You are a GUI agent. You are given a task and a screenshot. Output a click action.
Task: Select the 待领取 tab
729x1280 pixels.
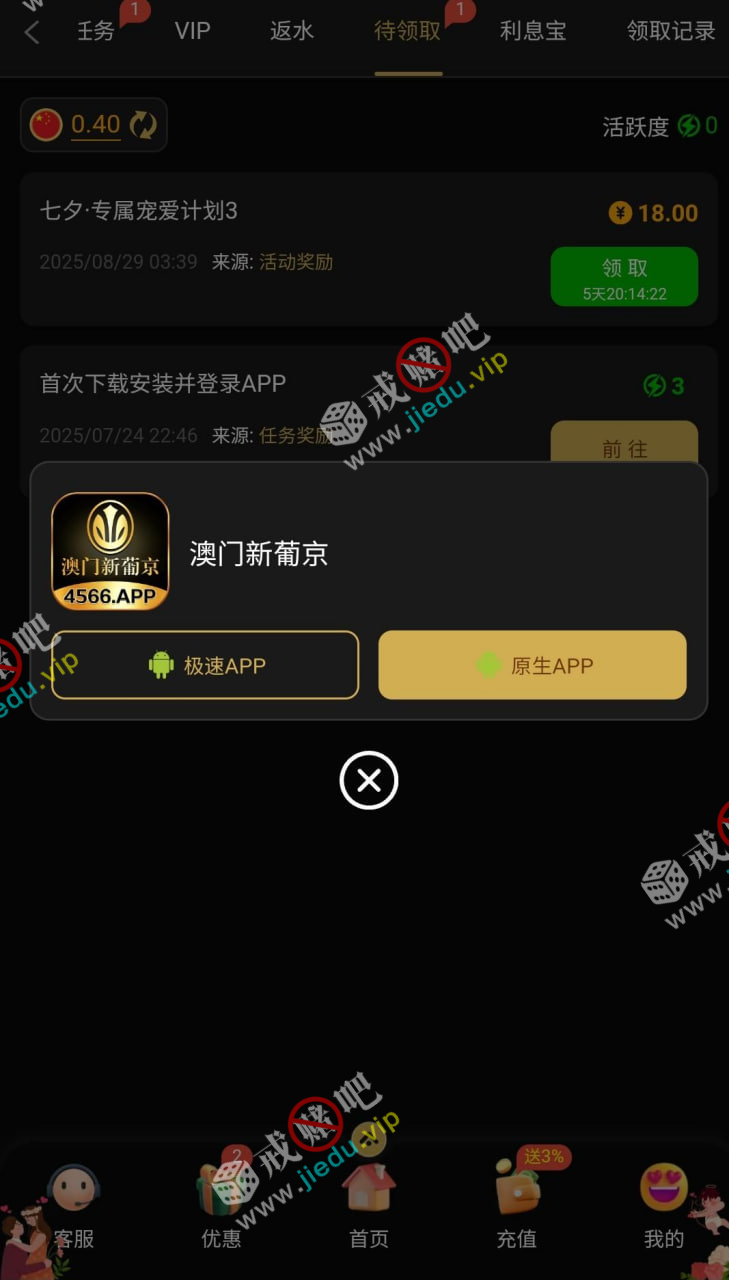coord(408,31)
